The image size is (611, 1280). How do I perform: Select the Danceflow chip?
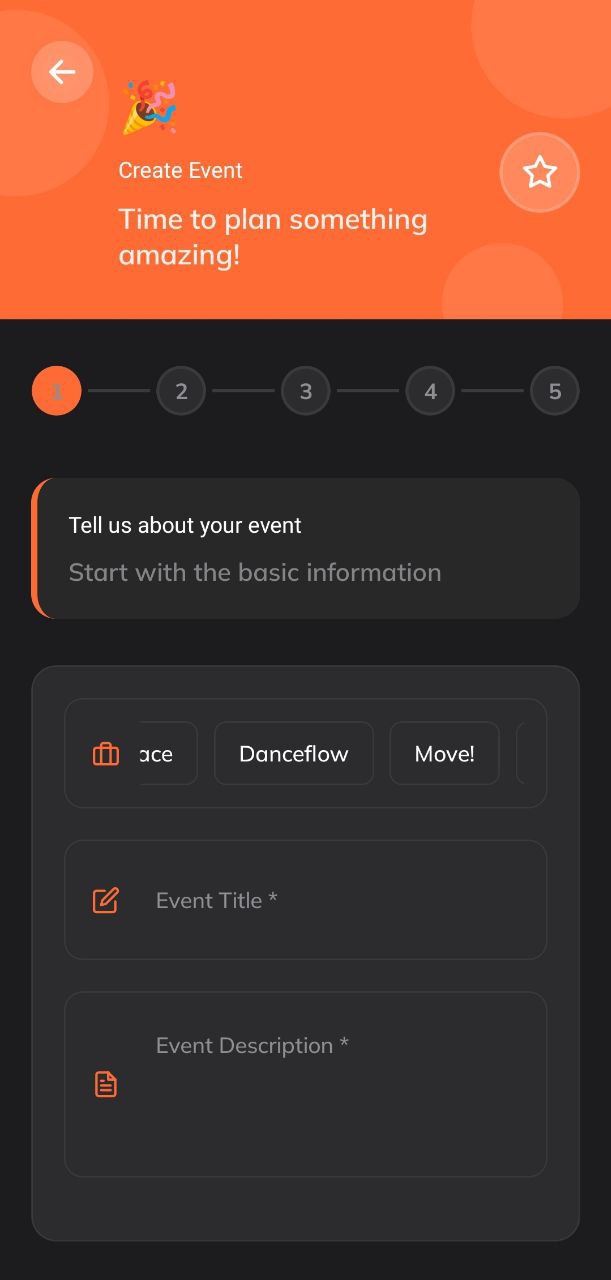point(294,754)
